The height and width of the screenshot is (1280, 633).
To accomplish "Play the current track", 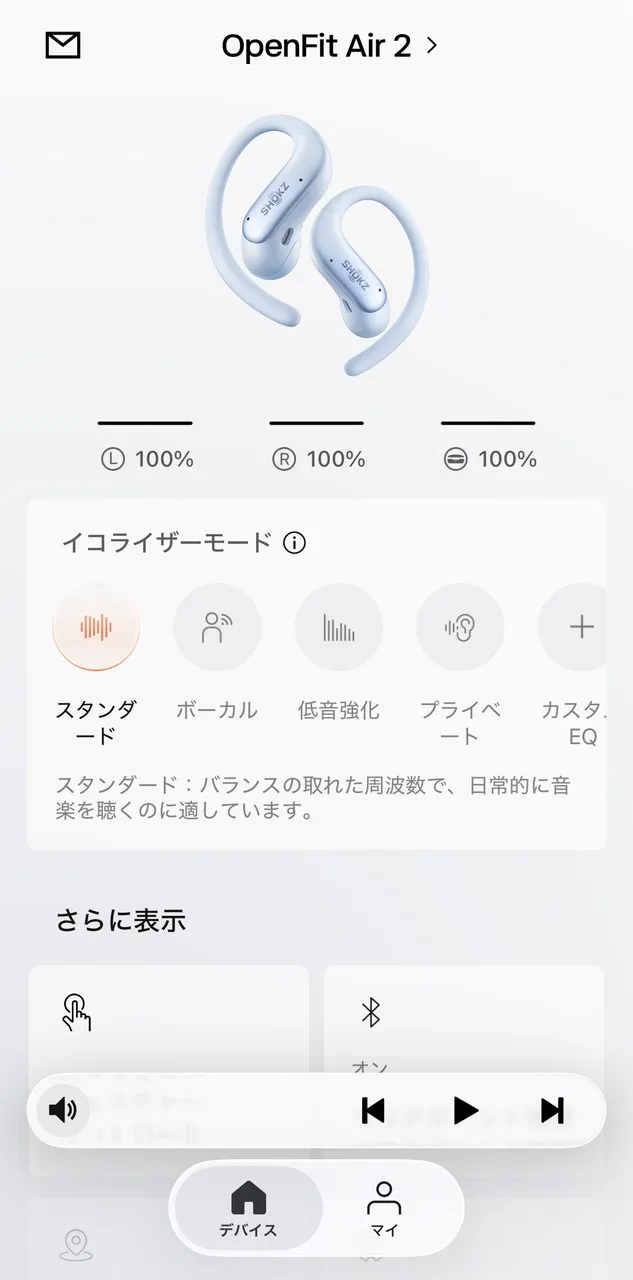I will pyautogui.click(x=465, y=1110).
